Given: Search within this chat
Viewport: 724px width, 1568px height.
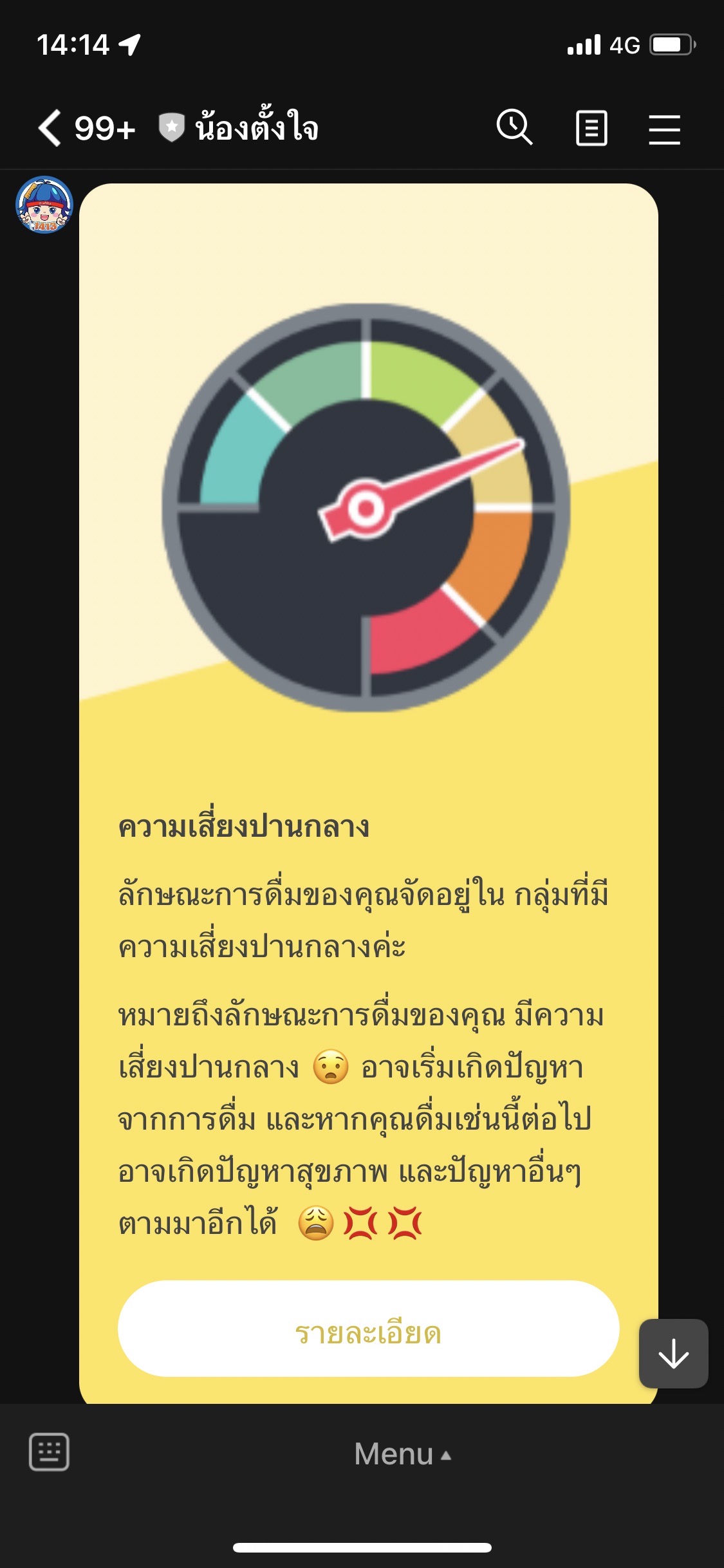Looking at the screenshot, I should coord(514,127).
